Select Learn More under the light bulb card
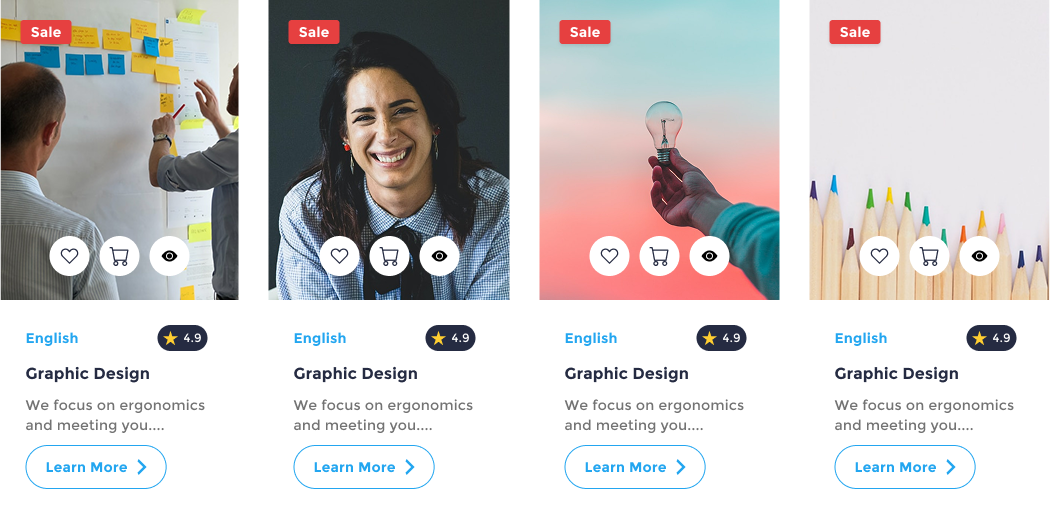This screenshot has height=524, width=1050. tap(635, 467)
